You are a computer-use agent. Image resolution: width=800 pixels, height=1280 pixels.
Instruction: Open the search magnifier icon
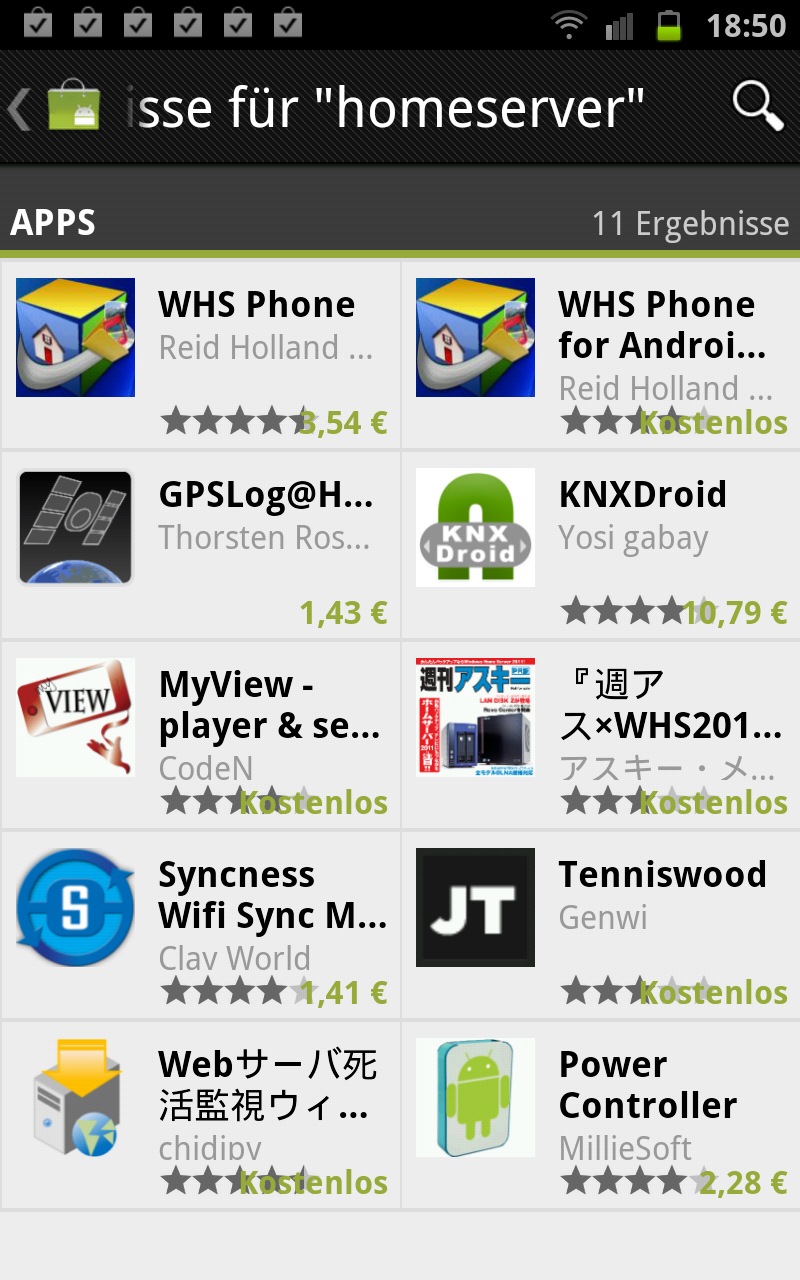758,106
